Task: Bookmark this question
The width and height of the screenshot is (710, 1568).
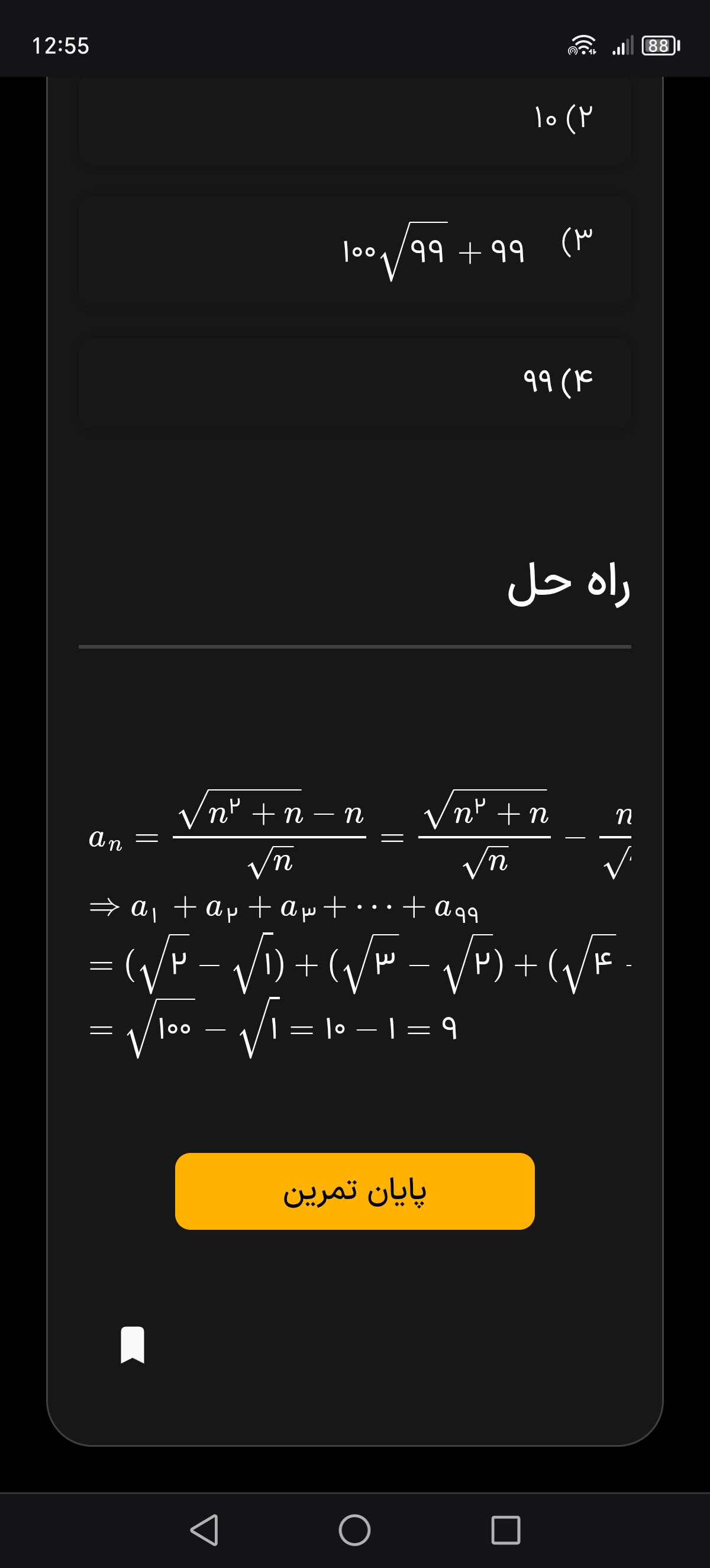Action: click(x=133, y=1345)
